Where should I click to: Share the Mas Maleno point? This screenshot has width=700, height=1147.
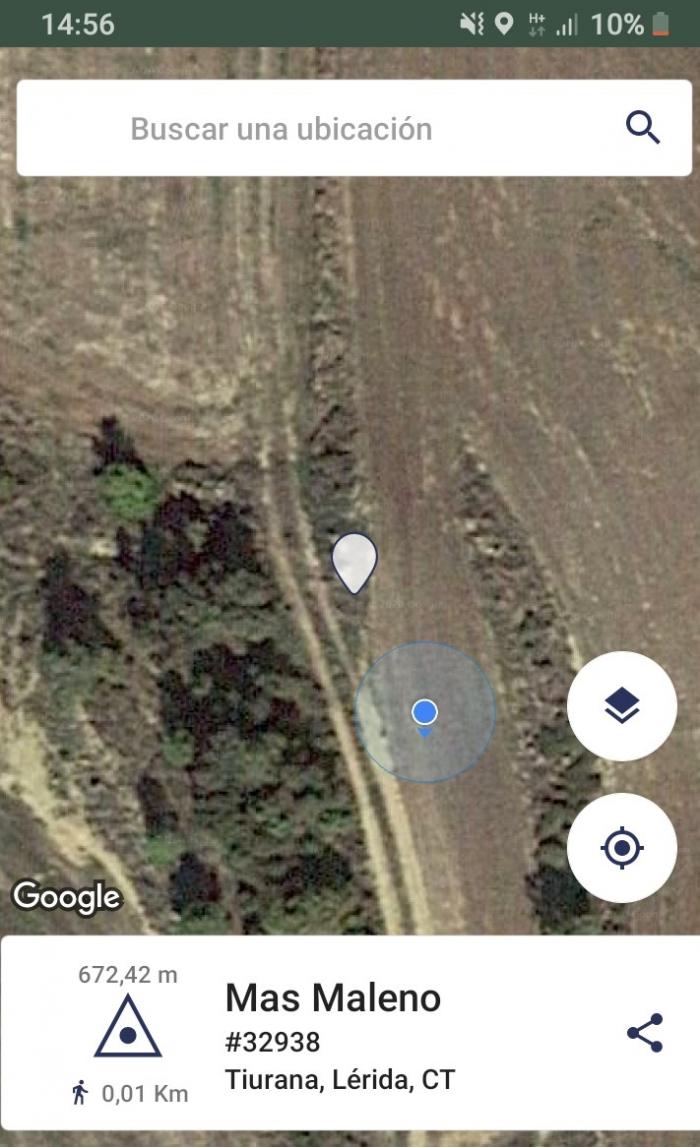[644, 1032]
